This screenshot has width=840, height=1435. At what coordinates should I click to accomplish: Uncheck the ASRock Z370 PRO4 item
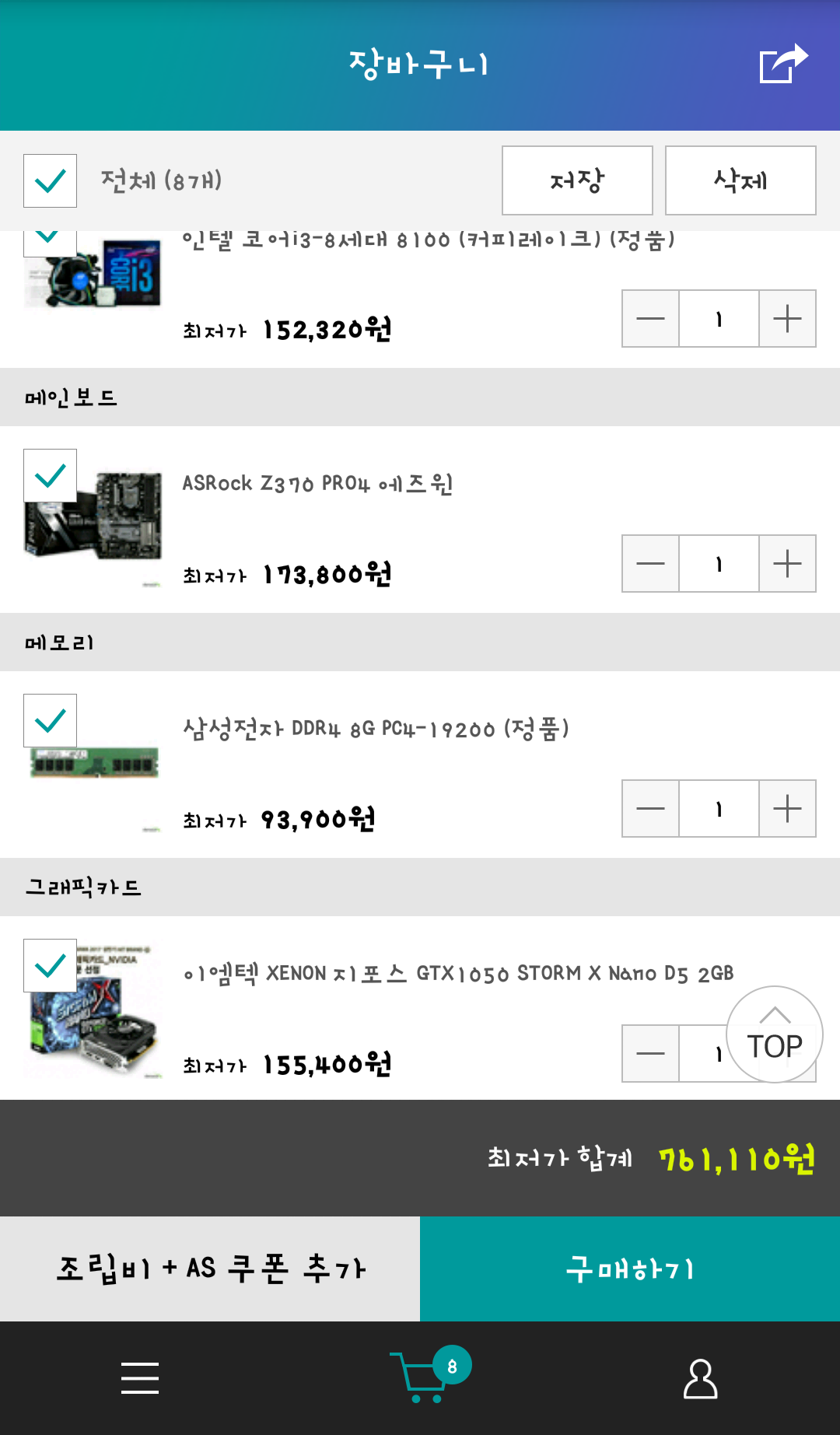click(x=51, y=476)
